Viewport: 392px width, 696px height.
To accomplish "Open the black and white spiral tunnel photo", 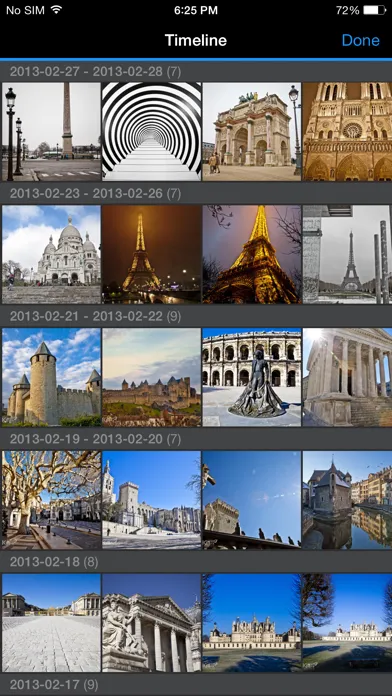I will click(x=151, y=131).
